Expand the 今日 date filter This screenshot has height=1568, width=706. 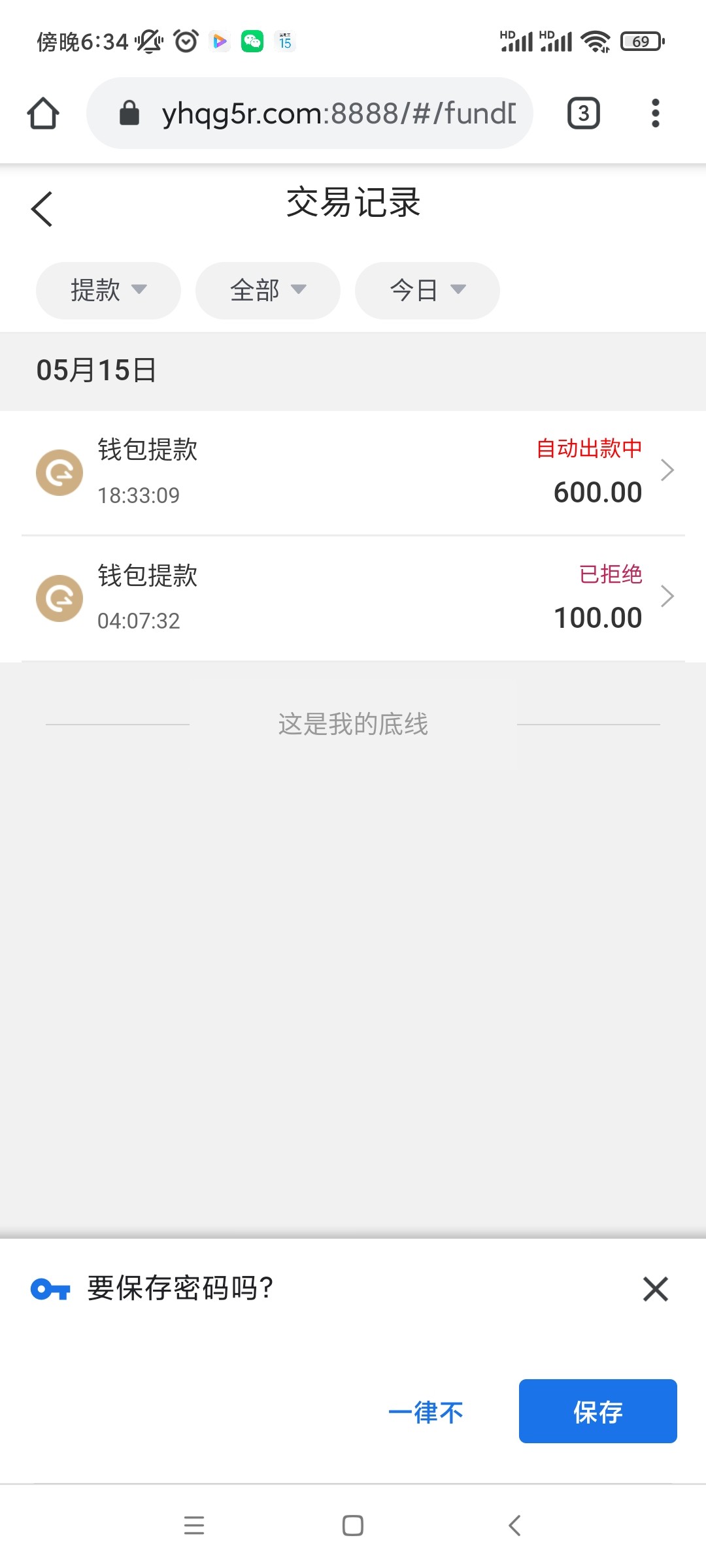click(x=428, y=290)
